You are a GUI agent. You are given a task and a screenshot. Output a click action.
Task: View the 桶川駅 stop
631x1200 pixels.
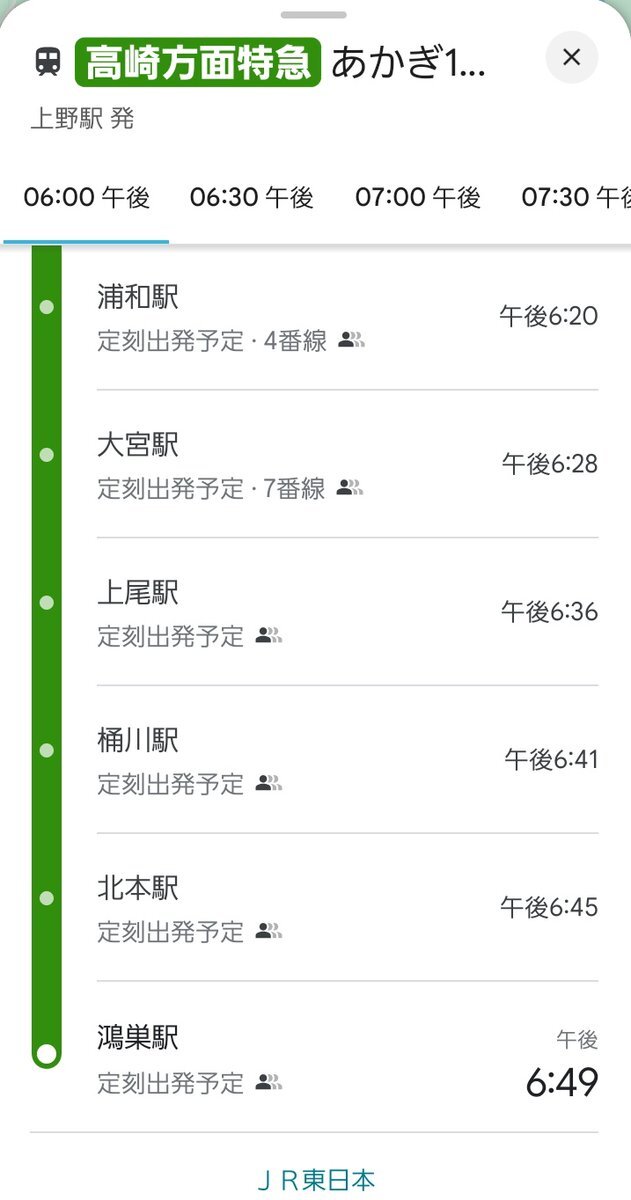[x=346, y=760]
